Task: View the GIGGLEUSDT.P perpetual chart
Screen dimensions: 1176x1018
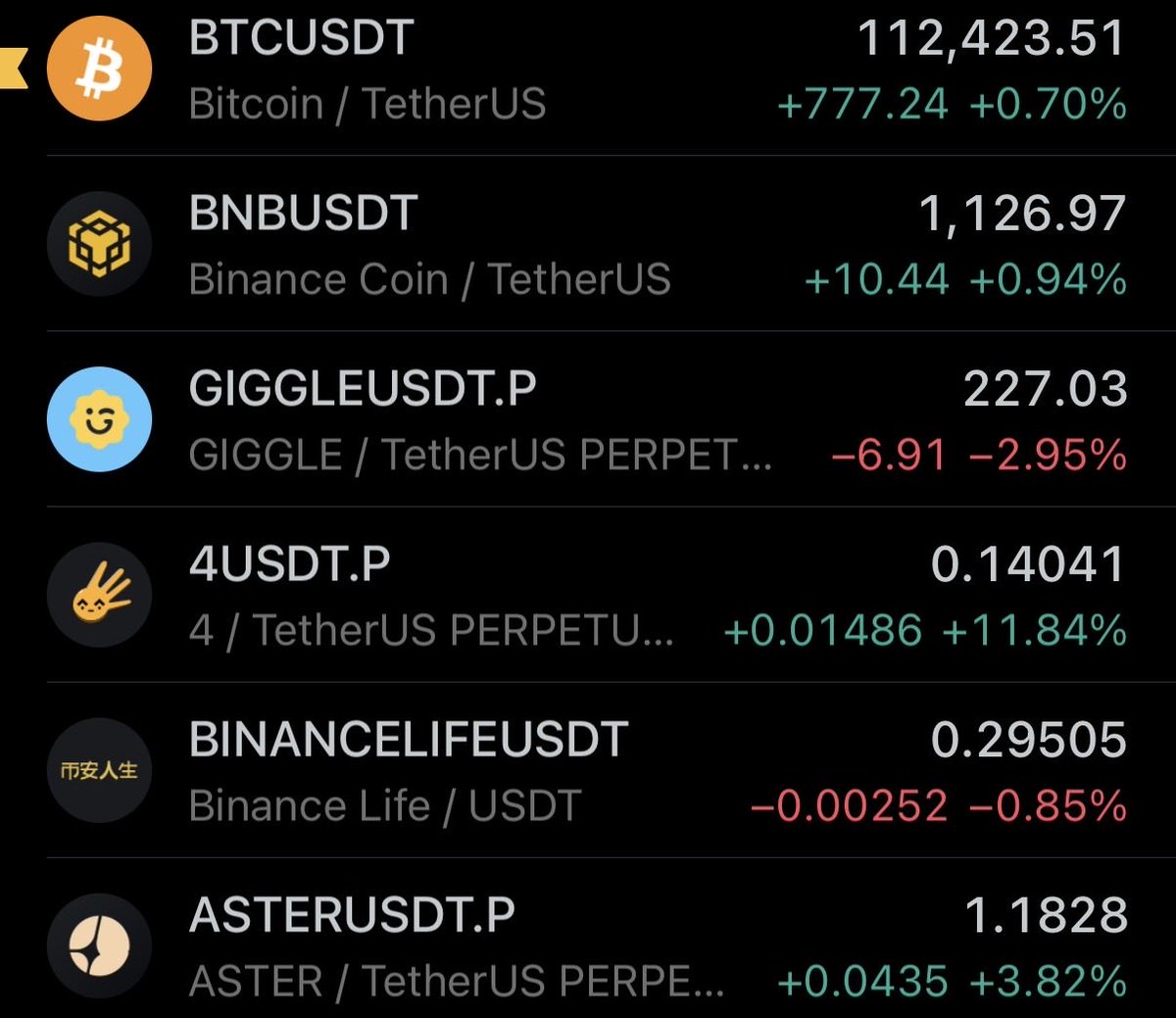Action: pos(588,421)
